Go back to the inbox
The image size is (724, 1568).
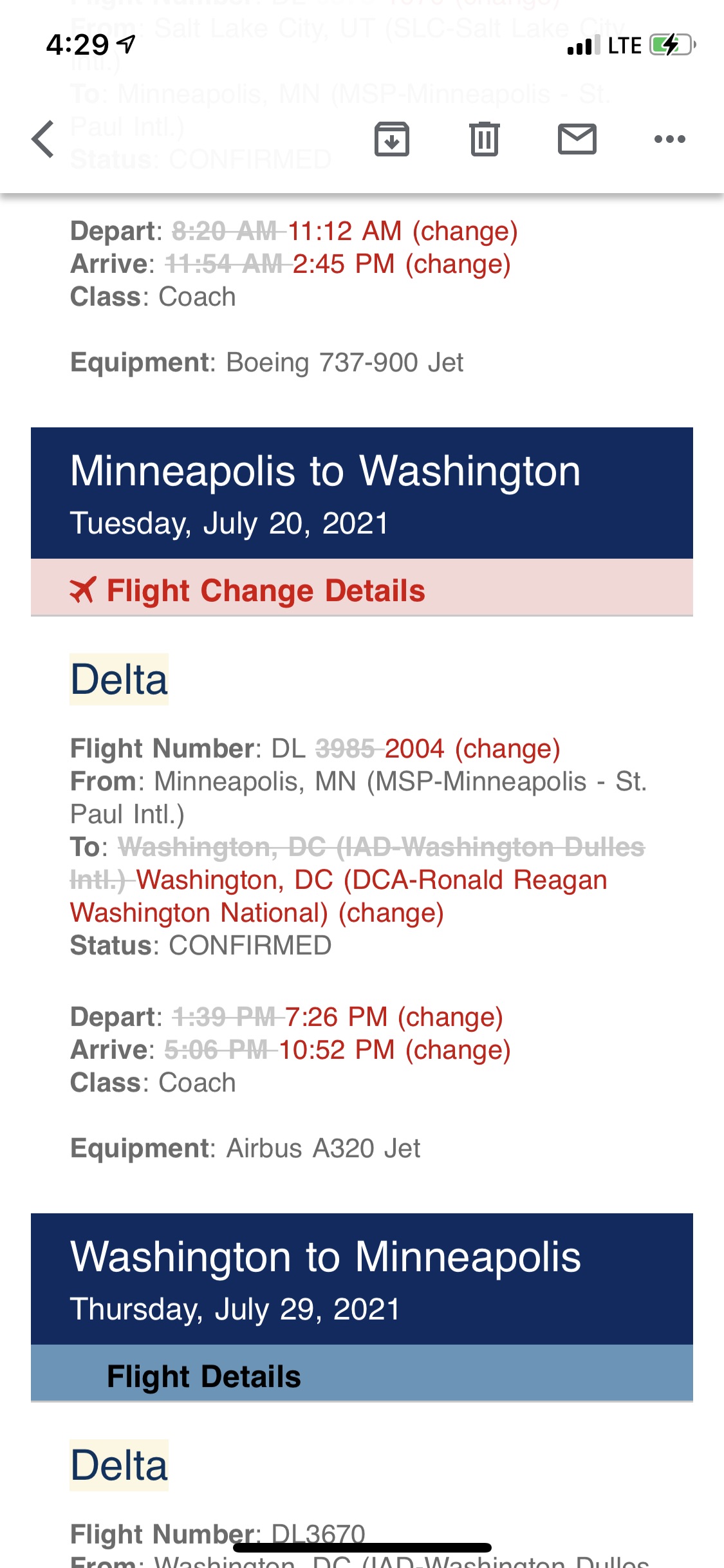[43, 139]
